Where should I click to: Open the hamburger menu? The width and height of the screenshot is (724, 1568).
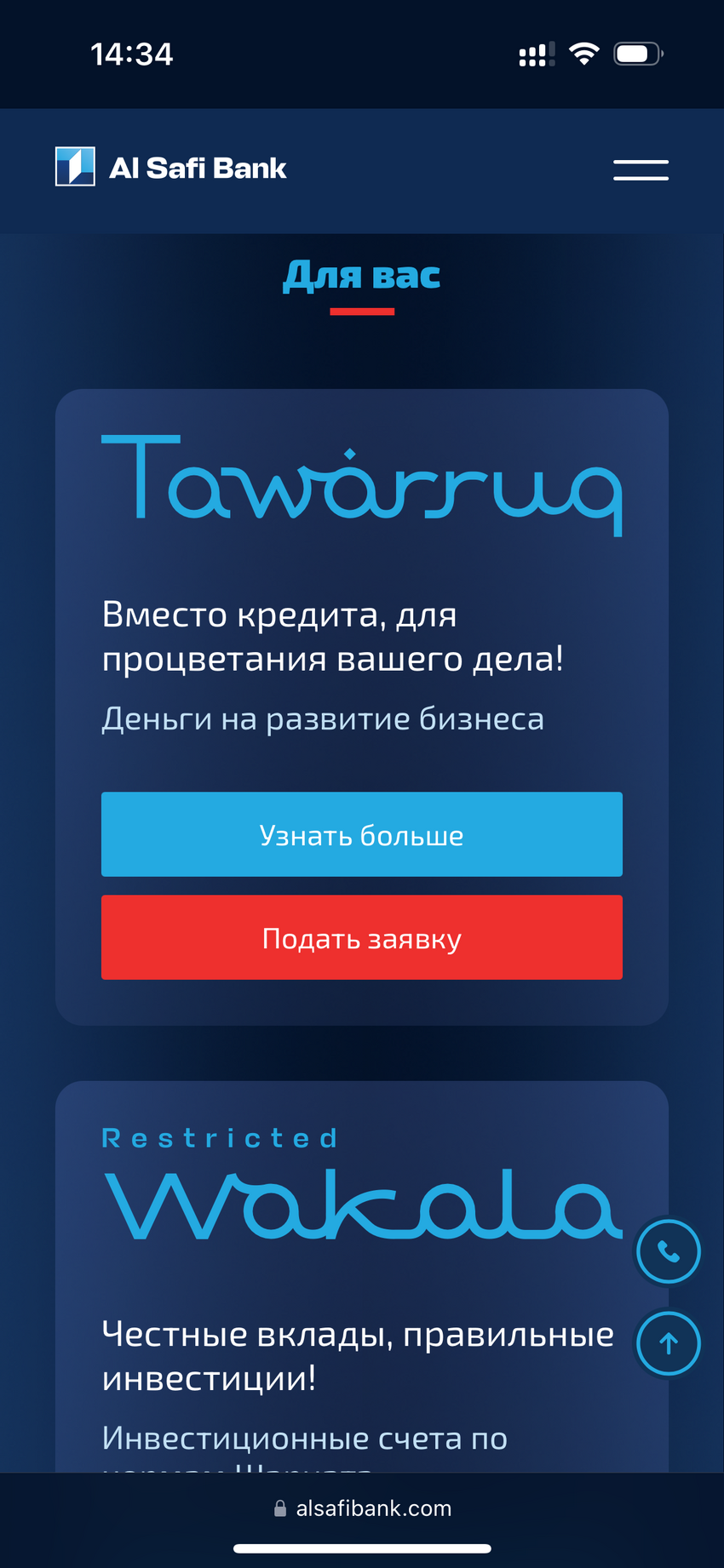641,169
